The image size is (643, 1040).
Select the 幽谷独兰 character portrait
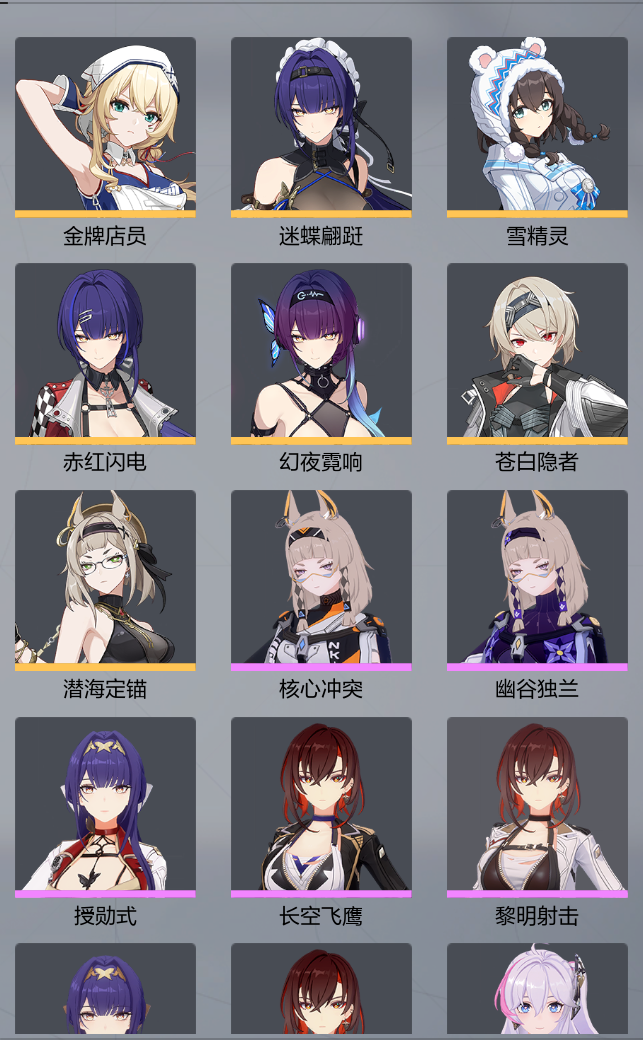click(537, 578)
